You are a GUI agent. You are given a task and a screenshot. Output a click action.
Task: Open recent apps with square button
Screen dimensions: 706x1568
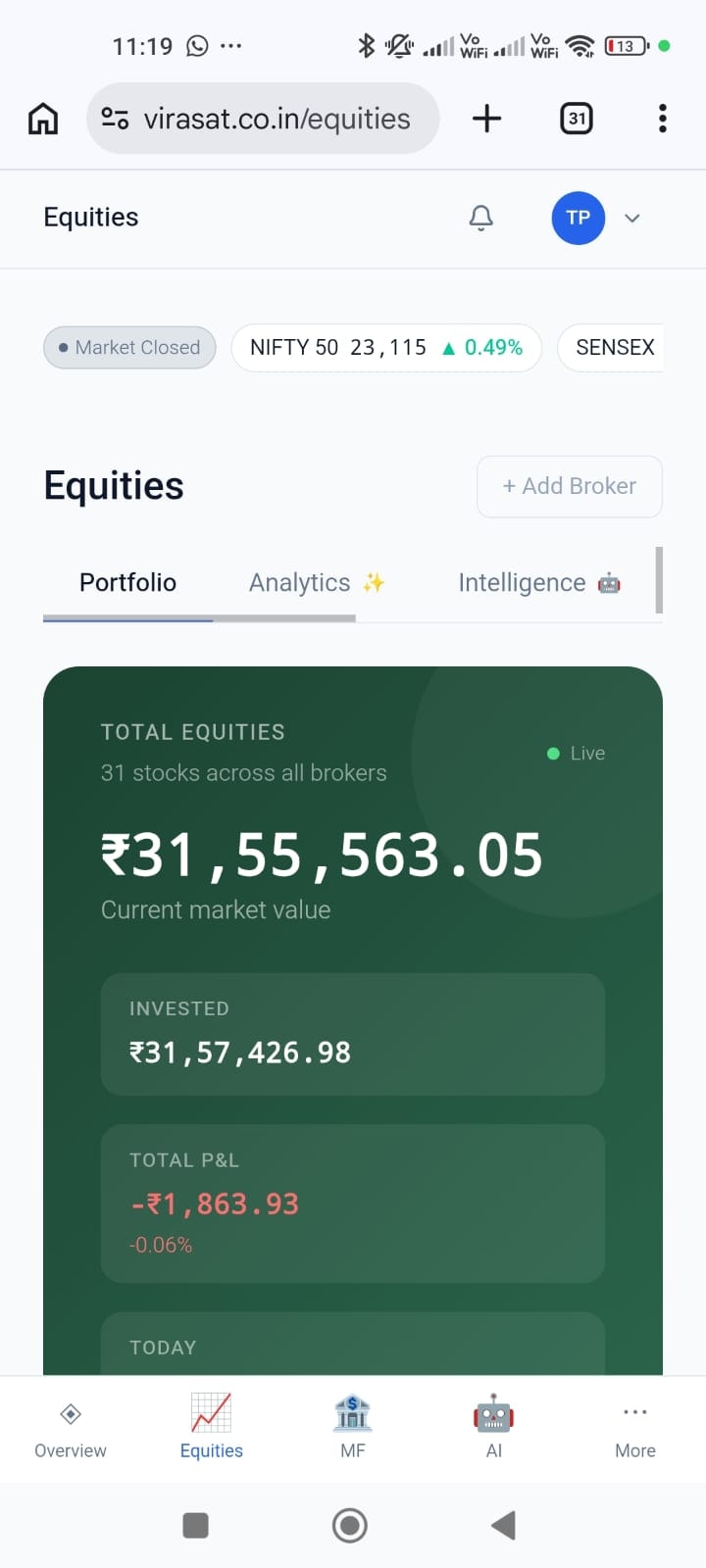(x=196, y=1525)
